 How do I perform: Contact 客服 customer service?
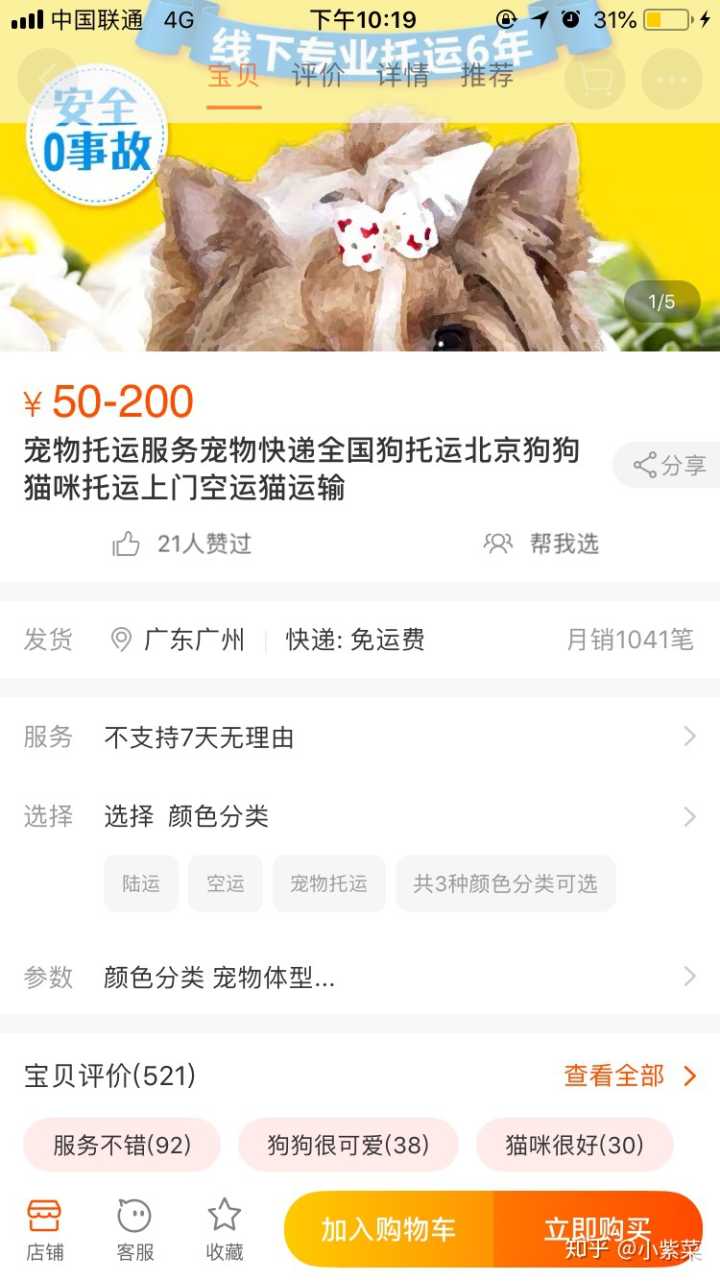(135, 1230)
